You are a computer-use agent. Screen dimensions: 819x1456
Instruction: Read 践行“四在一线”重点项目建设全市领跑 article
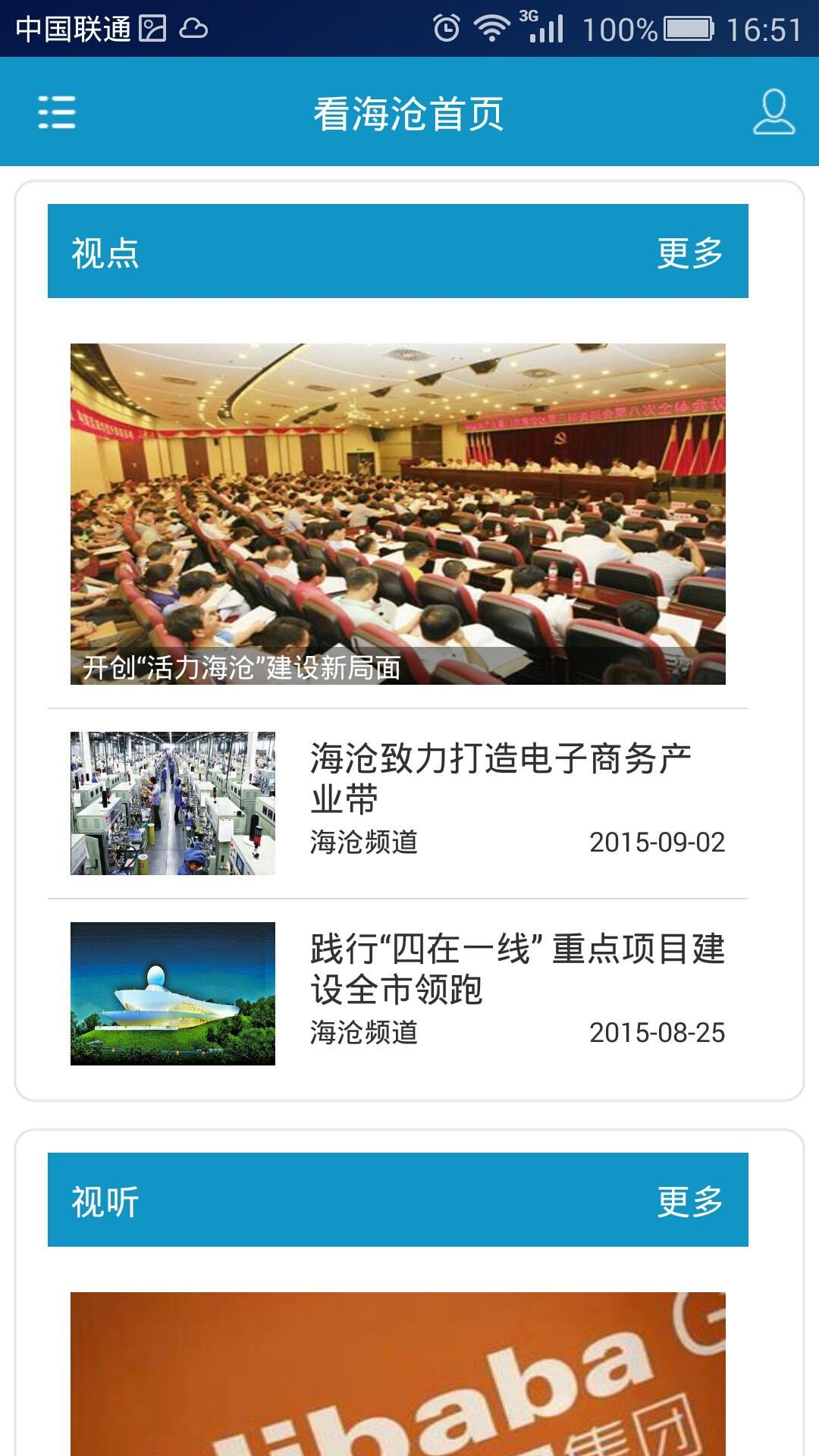[x=517, y=968]
